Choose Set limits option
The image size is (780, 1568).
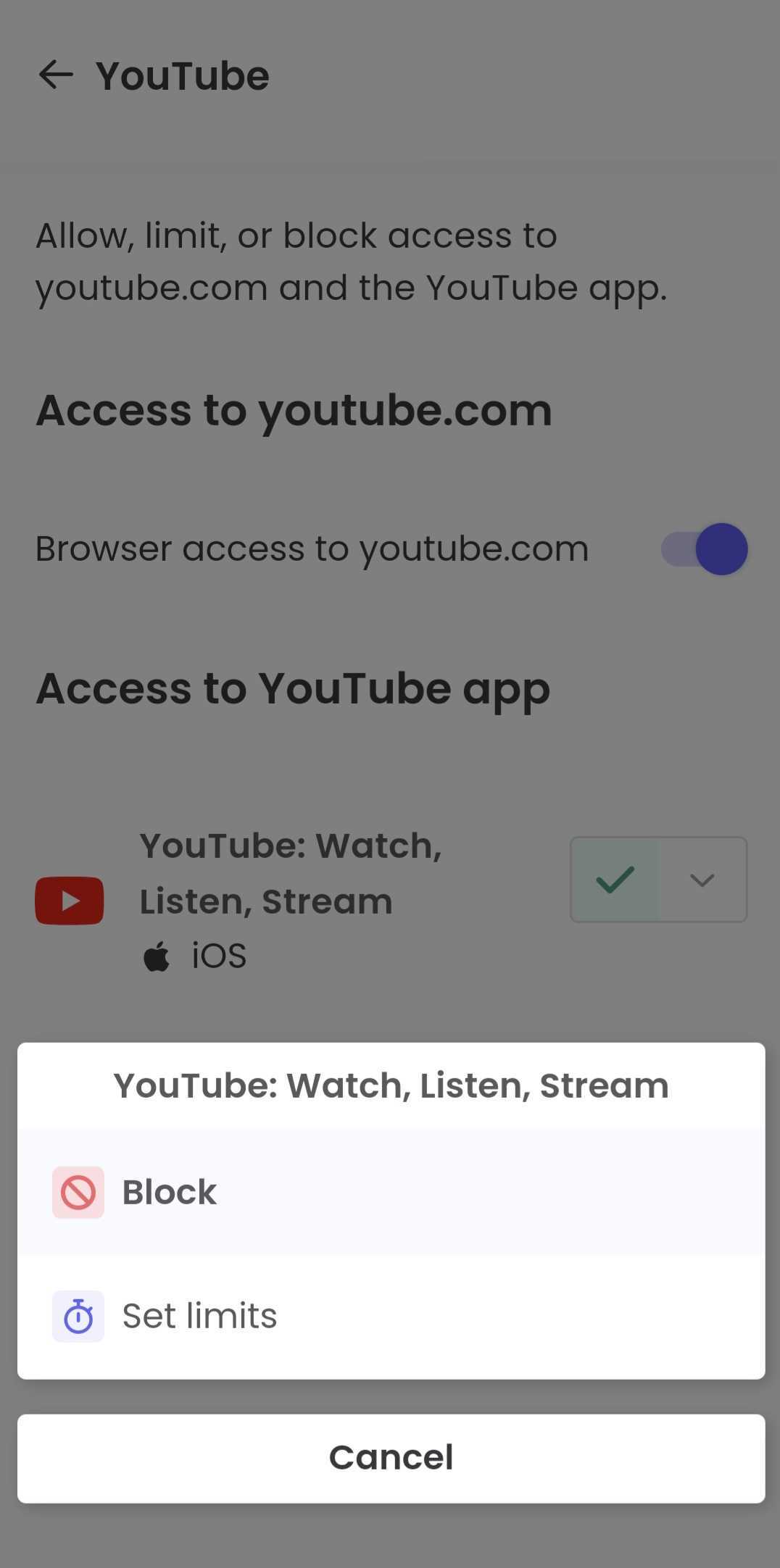[x=390, y=1316]
